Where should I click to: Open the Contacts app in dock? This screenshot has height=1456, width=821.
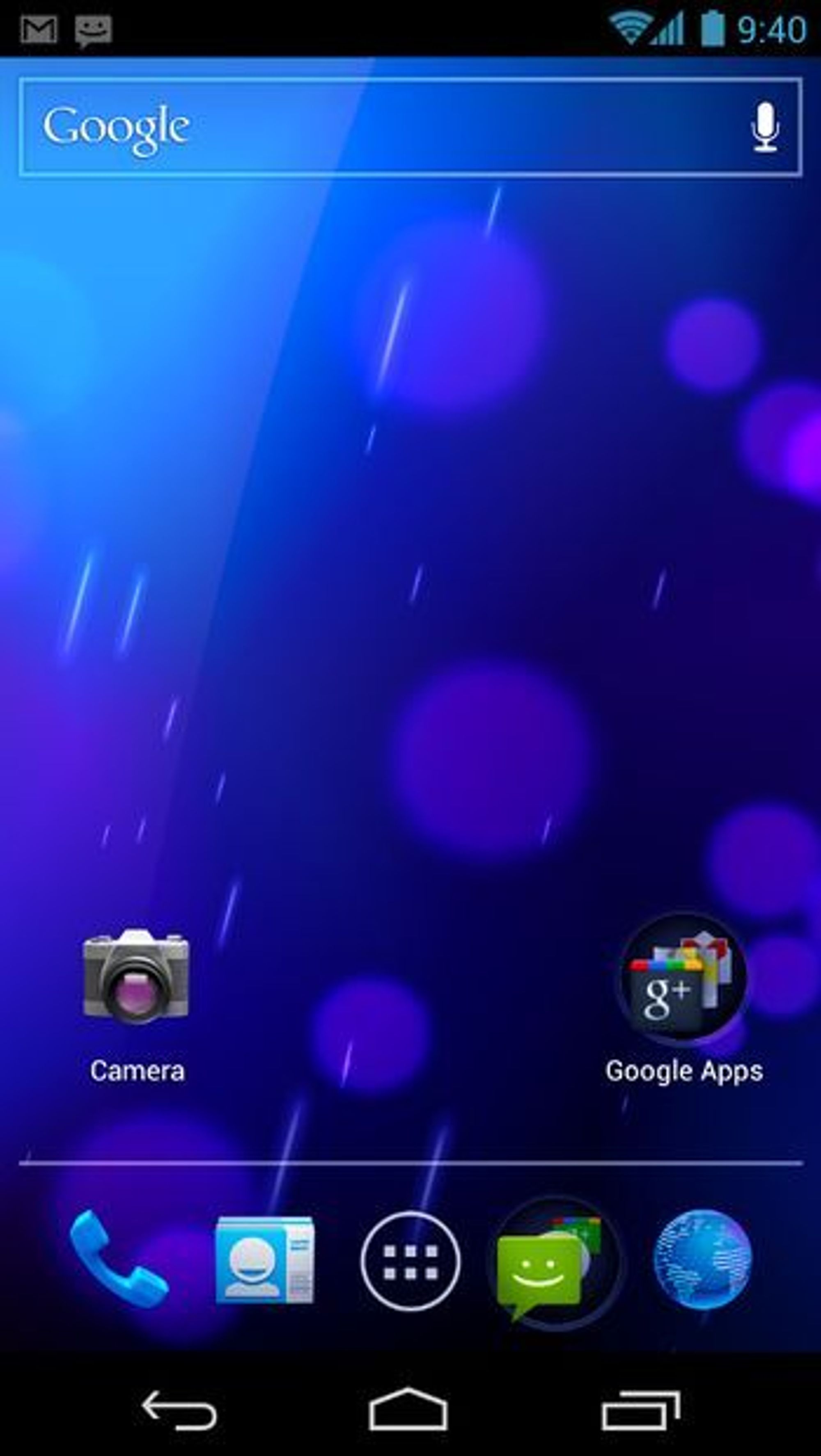pos(265,1260)
